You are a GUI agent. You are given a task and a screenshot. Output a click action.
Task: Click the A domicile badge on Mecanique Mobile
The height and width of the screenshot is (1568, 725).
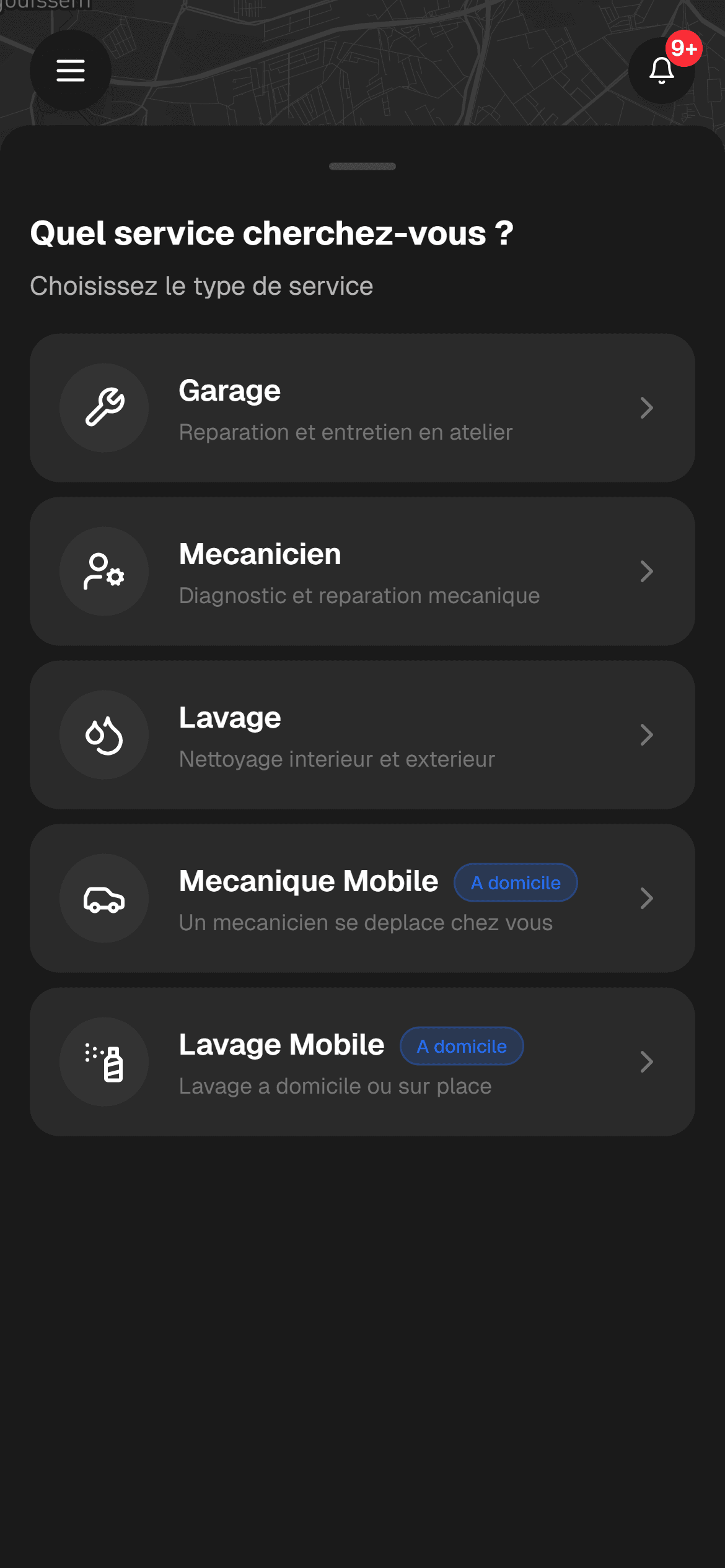click(x=515, y=882)
